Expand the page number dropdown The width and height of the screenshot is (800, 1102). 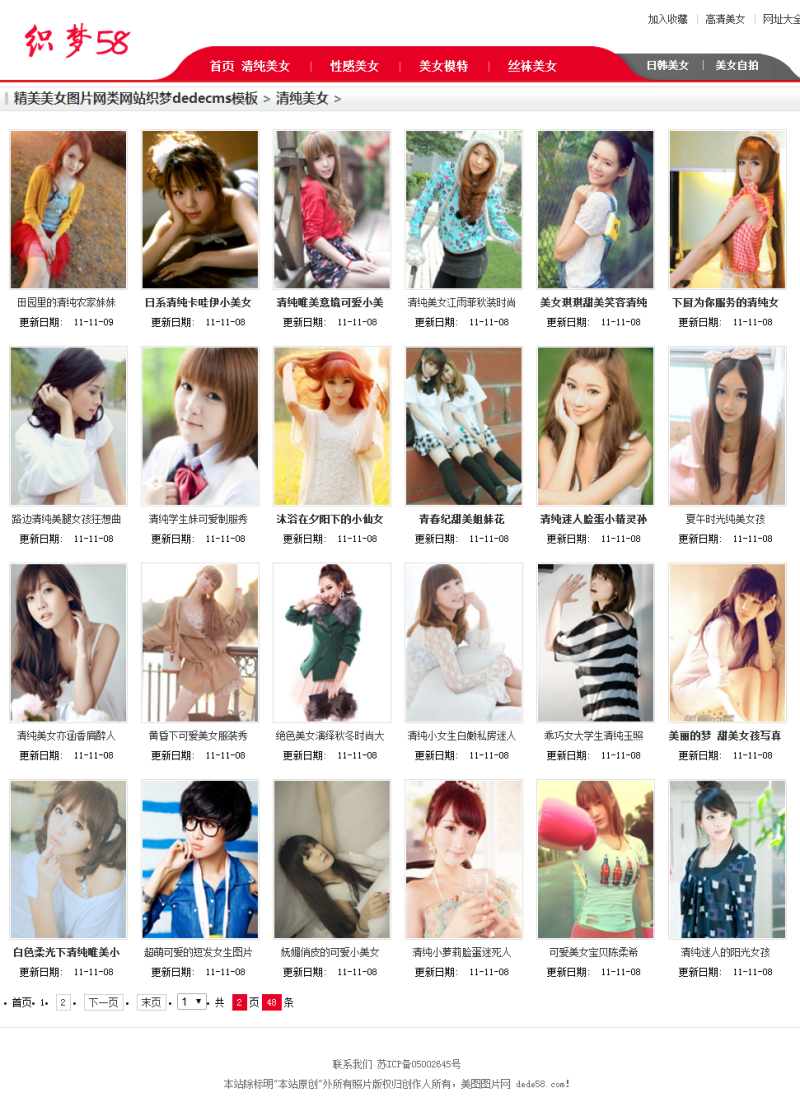tap(192, 1001)
